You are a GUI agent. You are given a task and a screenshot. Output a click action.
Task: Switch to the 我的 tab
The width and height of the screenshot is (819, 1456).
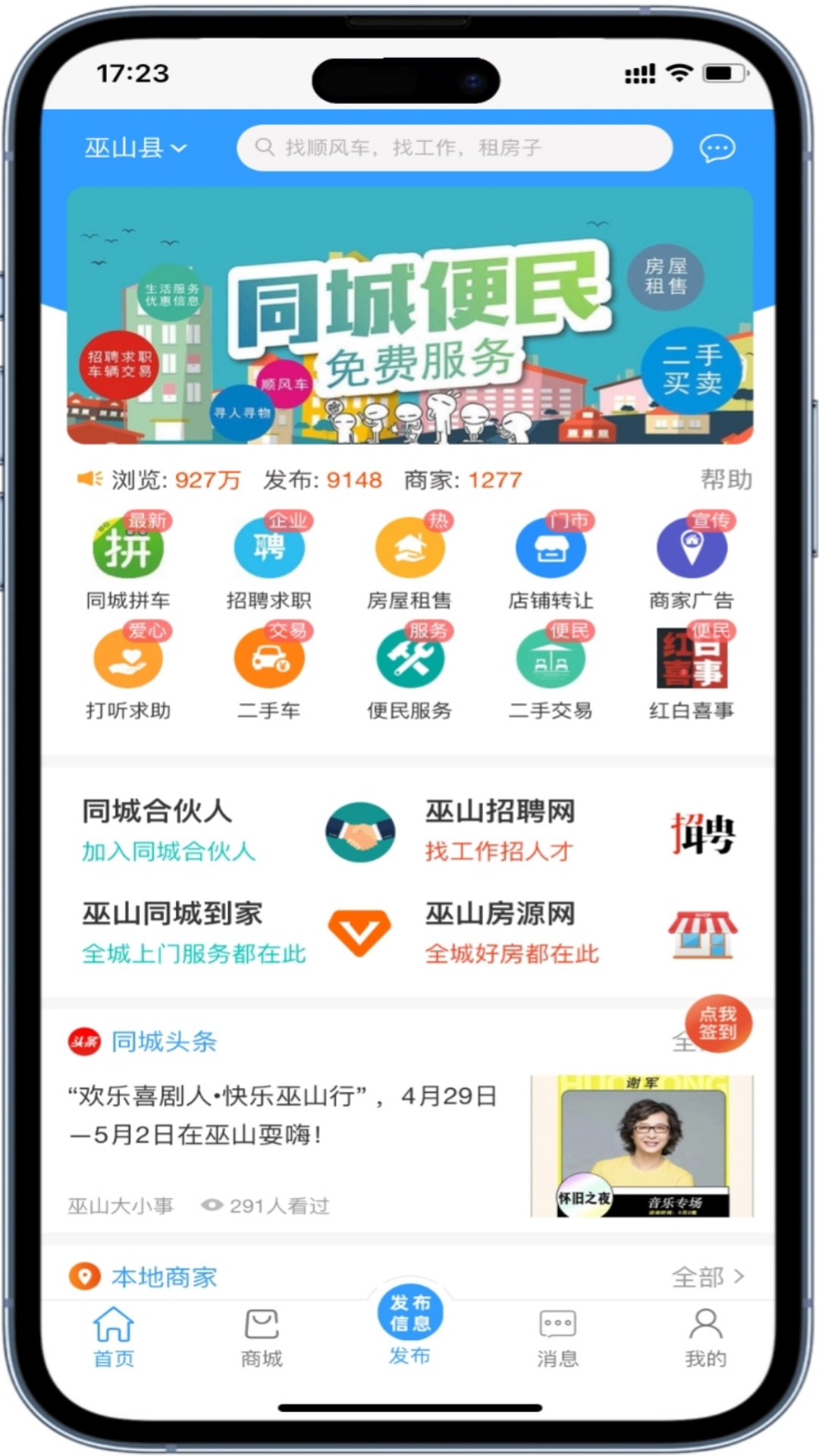point(705,1338)
